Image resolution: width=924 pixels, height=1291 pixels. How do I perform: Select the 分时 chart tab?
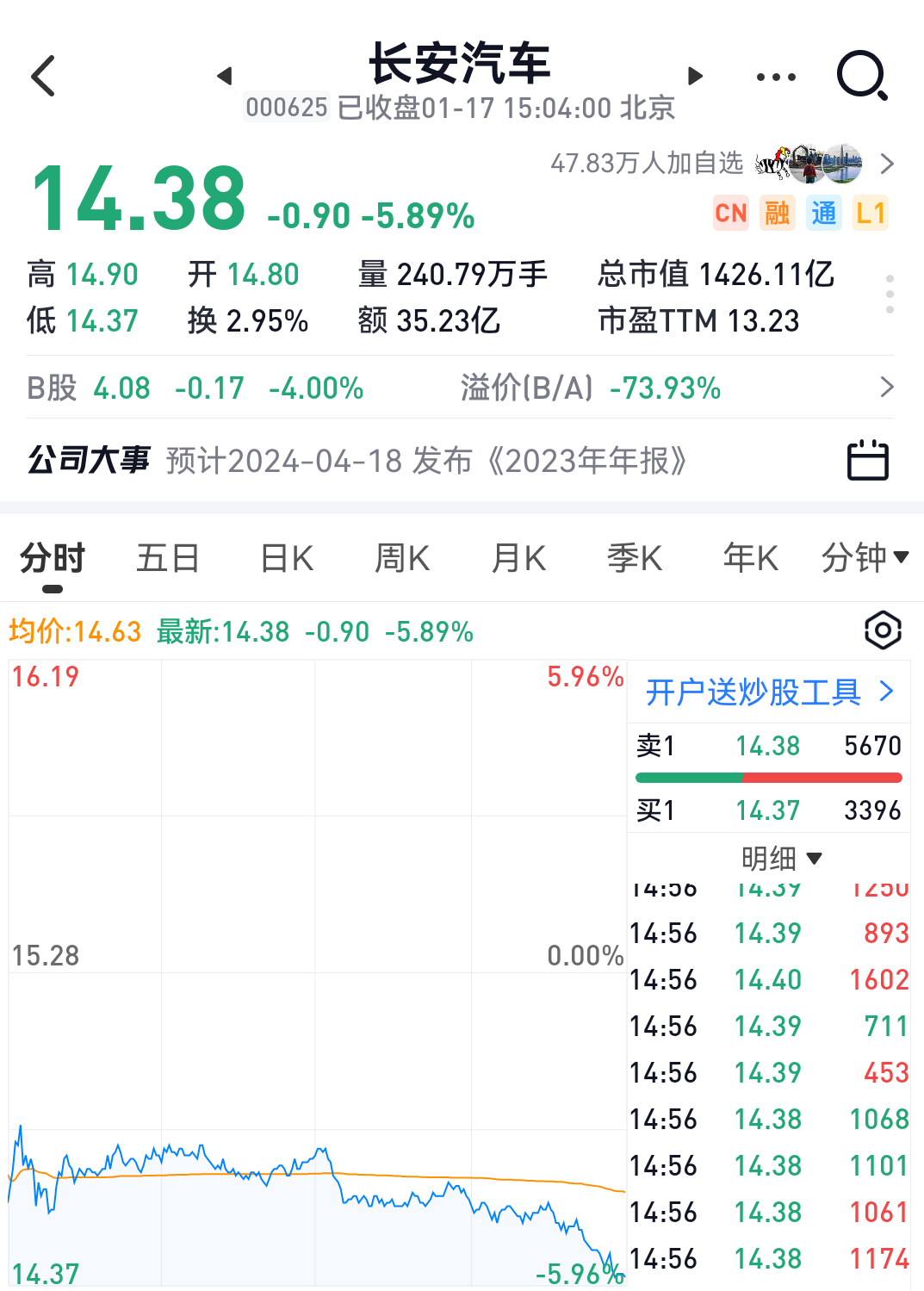click(53, 558)
